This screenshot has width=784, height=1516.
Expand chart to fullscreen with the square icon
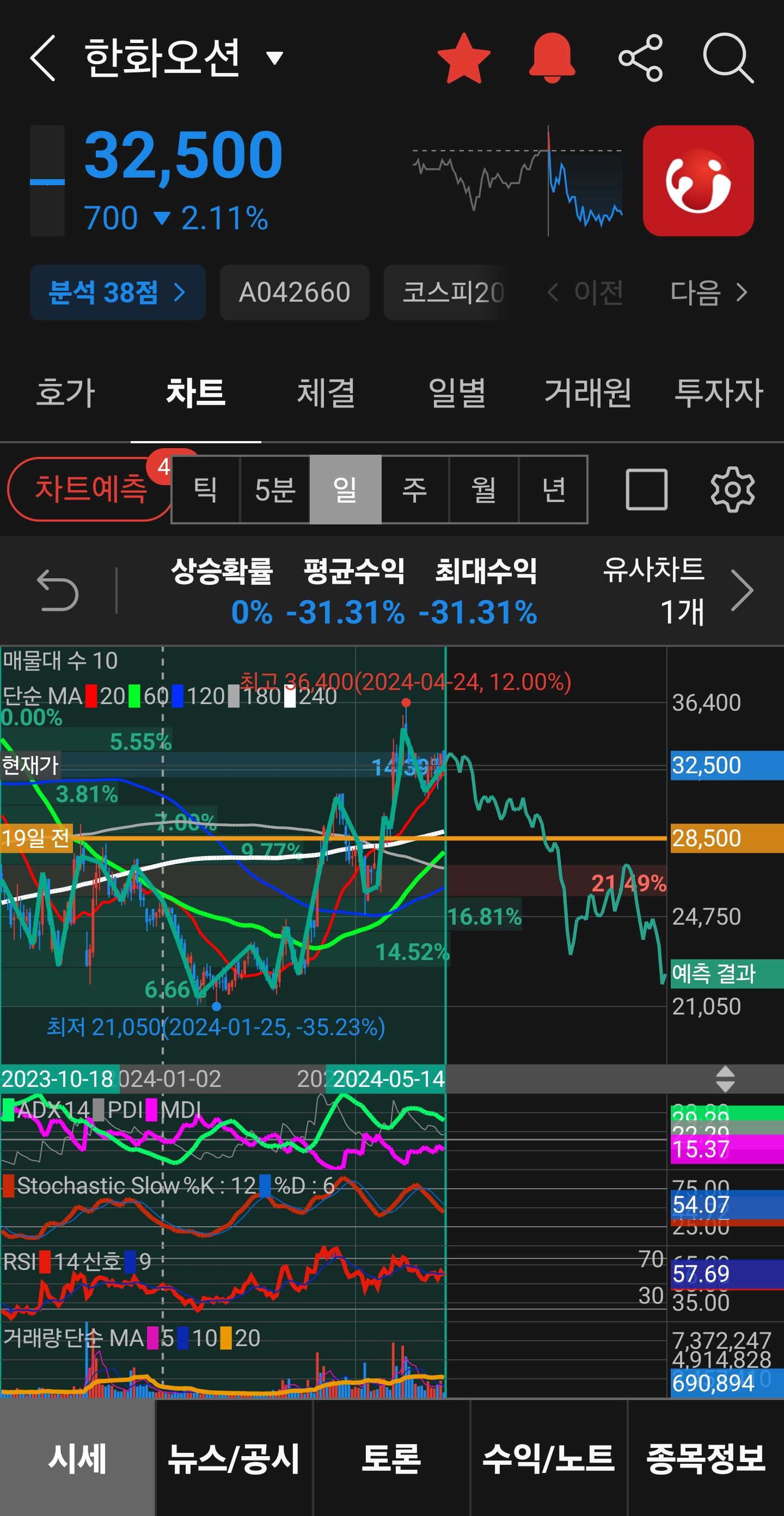647,489
